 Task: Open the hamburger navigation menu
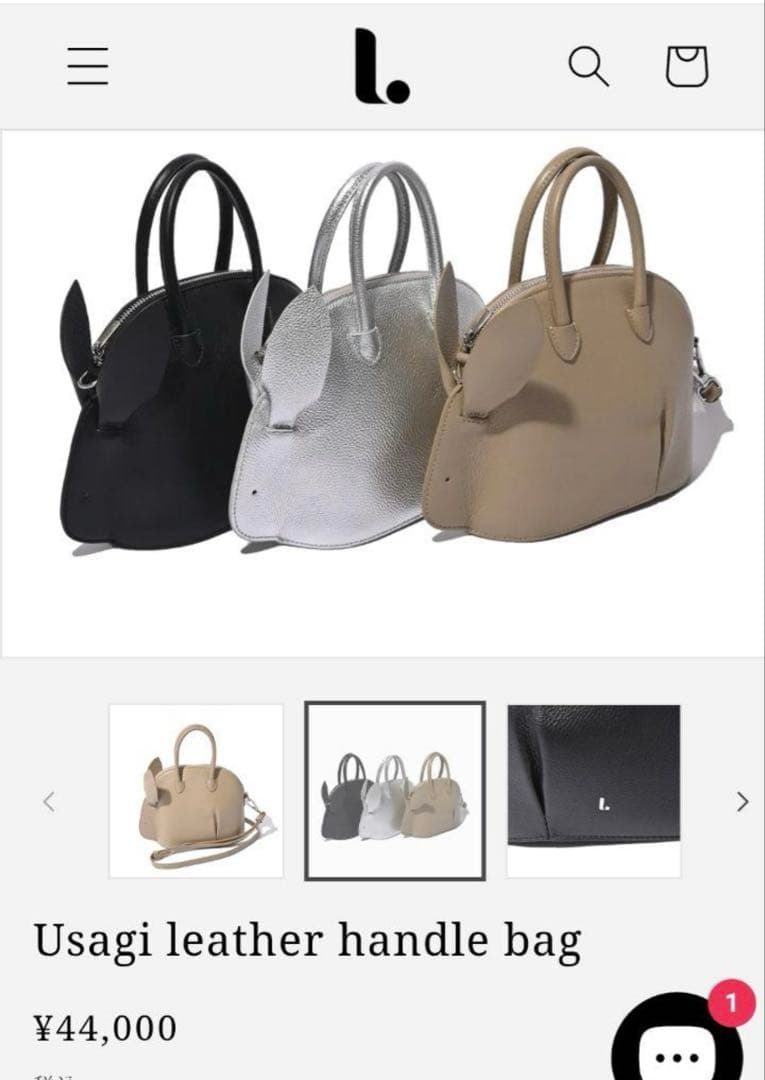[x=88, y=66]
